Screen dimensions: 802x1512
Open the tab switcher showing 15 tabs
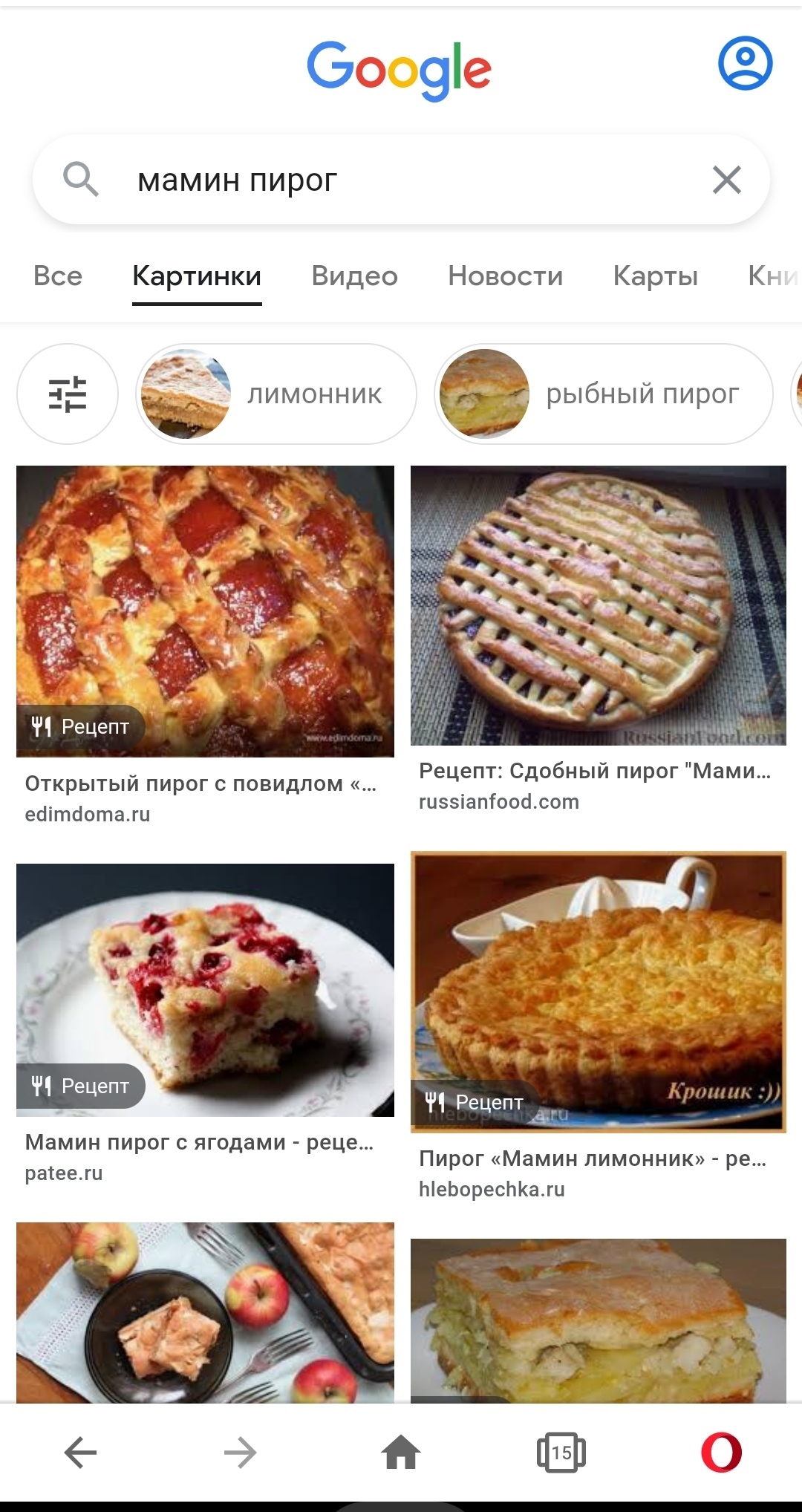(x=561, y=1452)
